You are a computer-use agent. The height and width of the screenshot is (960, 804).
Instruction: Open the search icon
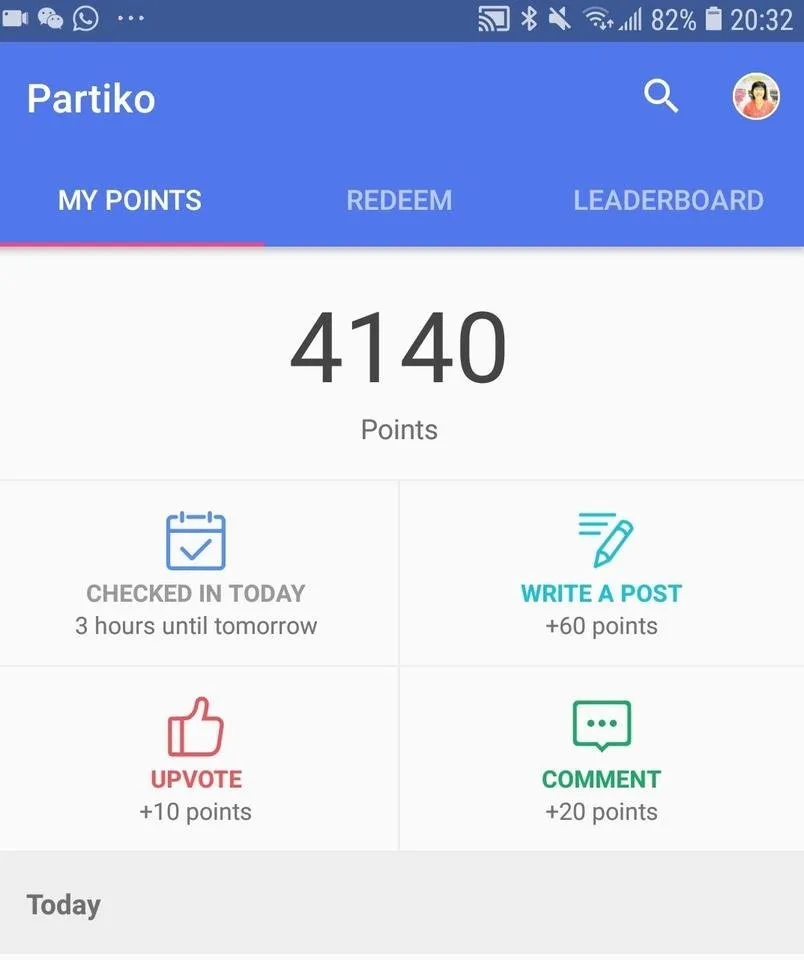(x=661, y=97)
